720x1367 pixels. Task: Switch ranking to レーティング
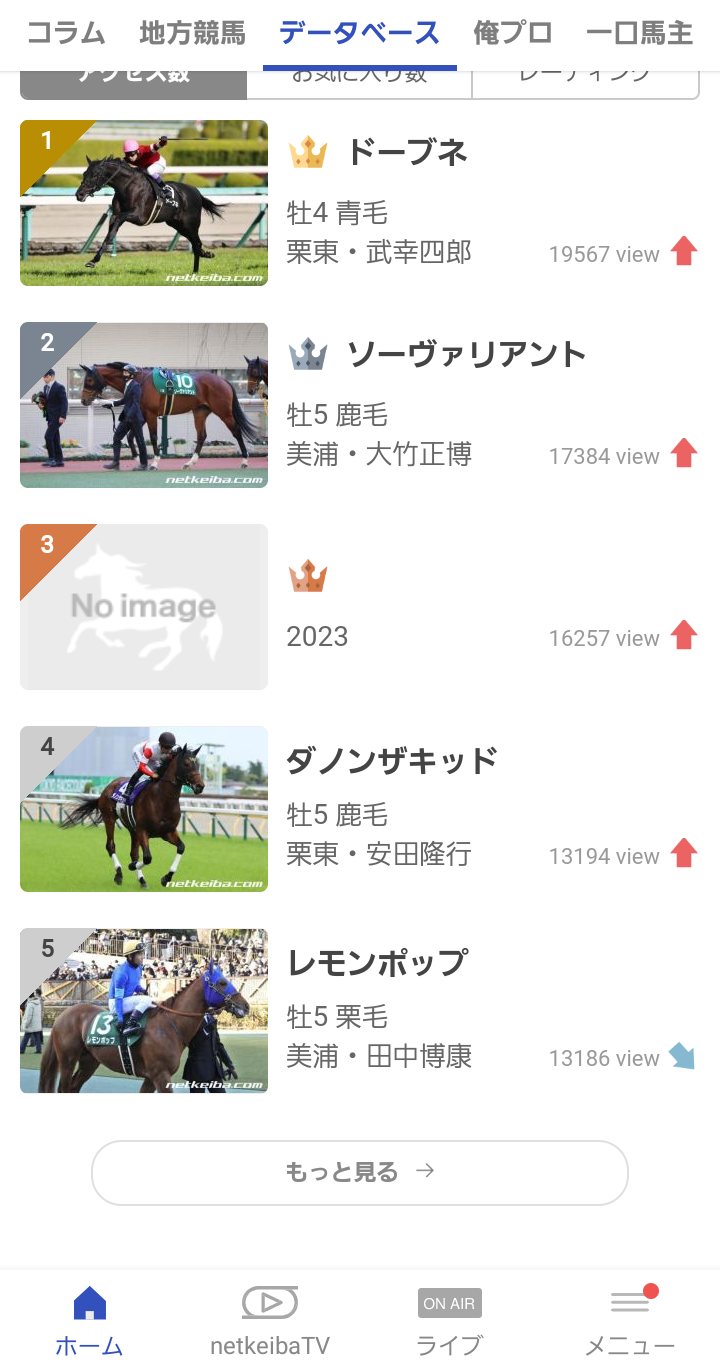(585, 80)
